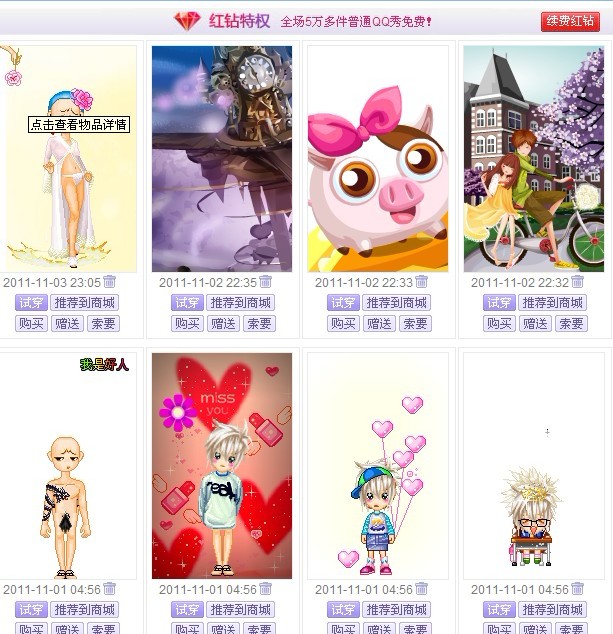
Task: Tap the 续费红钻 renew button
Action: pos(570,21)
